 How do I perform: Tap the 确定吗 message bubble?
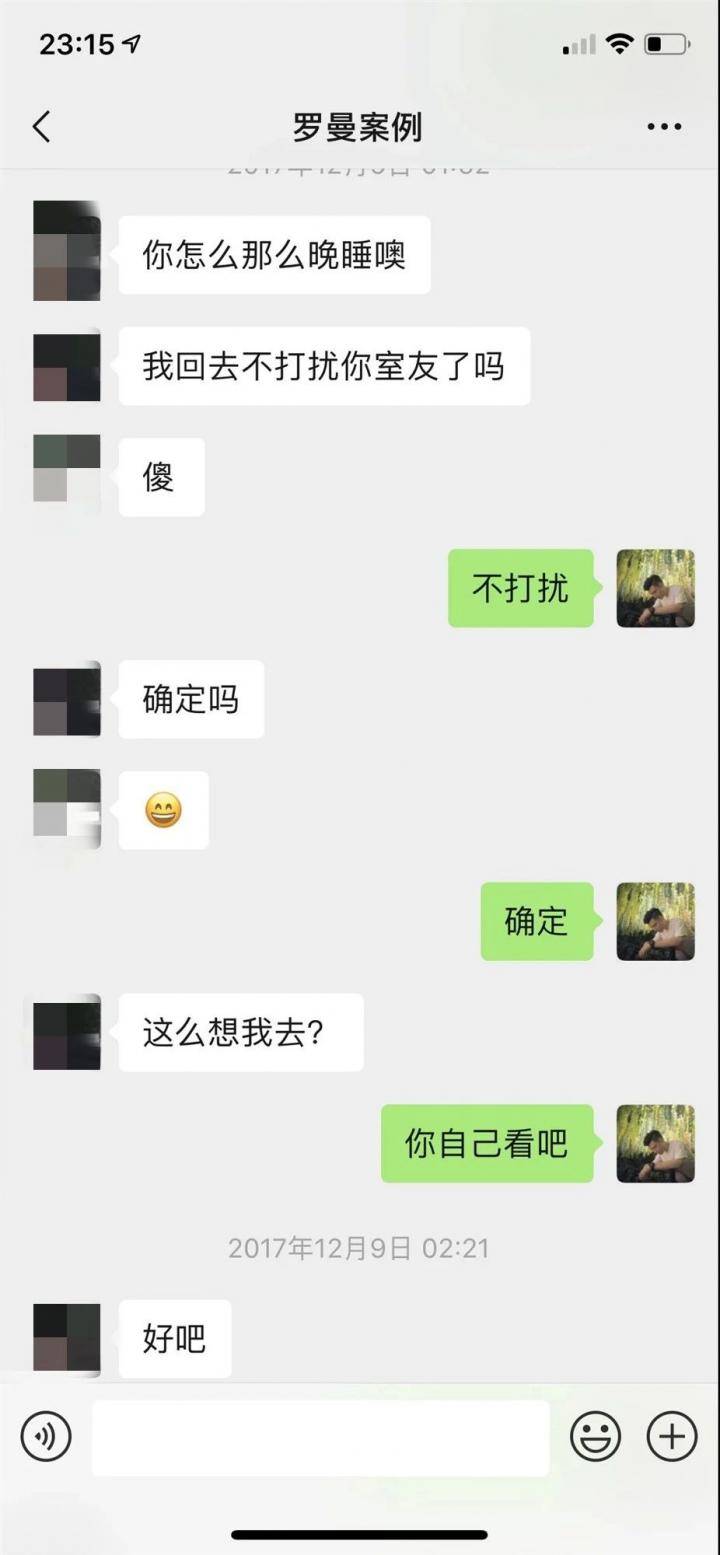point(190,700)
